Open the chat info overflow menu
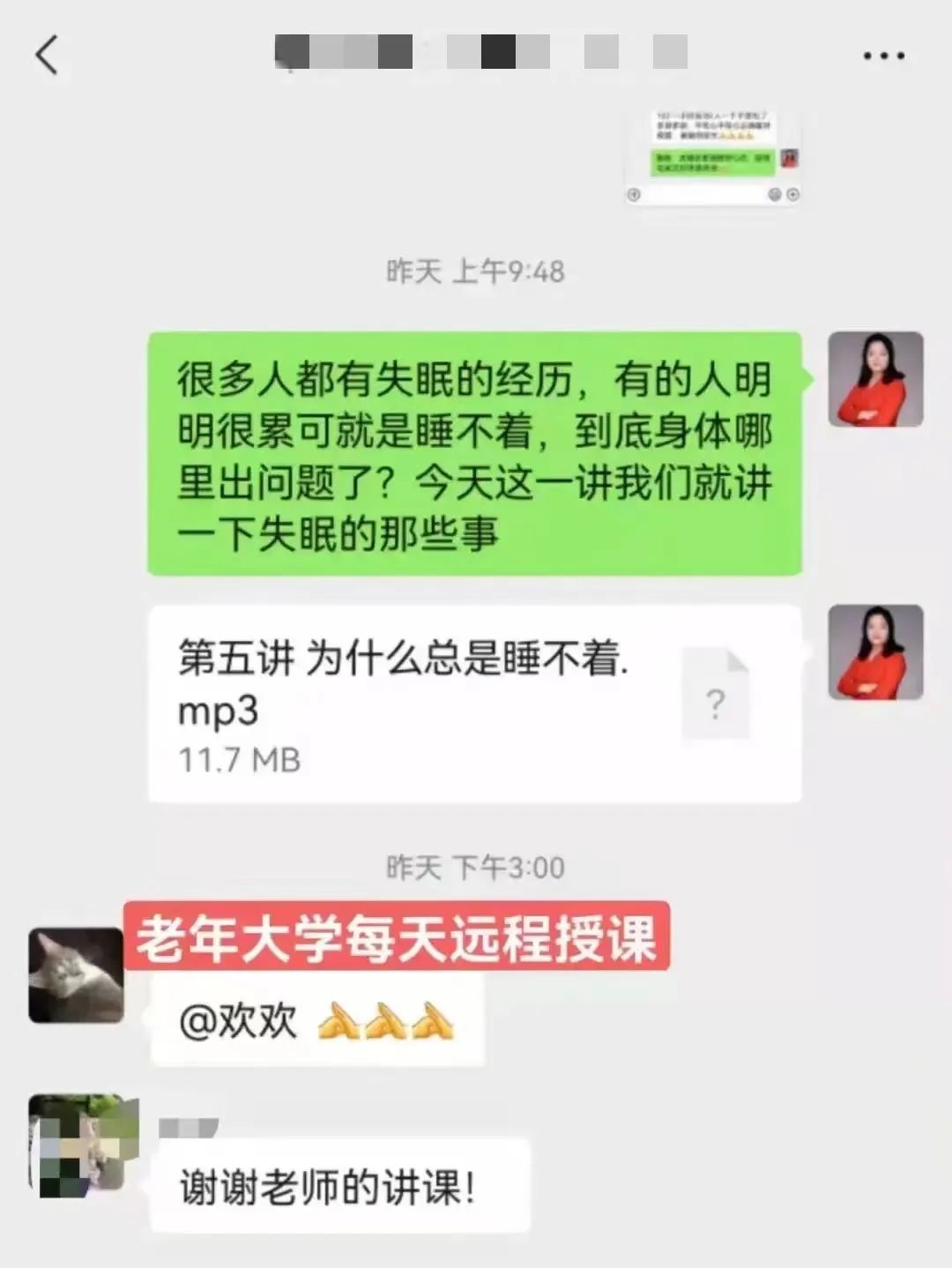Screen dimensions: 952x1268 point(883,56)
